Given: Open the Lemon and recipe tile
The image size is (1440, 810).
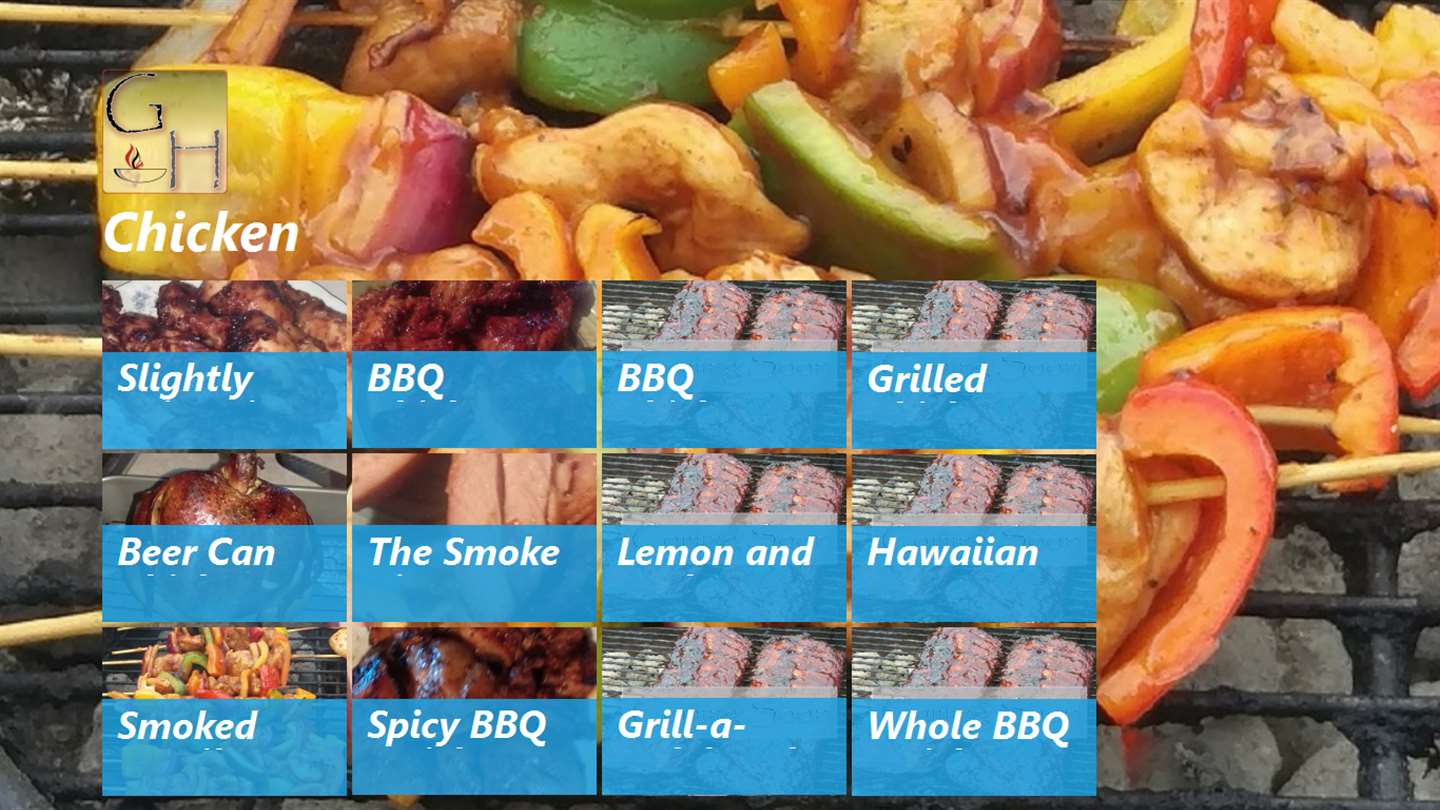Looking at the screenshot, I should tap(723, 538).
